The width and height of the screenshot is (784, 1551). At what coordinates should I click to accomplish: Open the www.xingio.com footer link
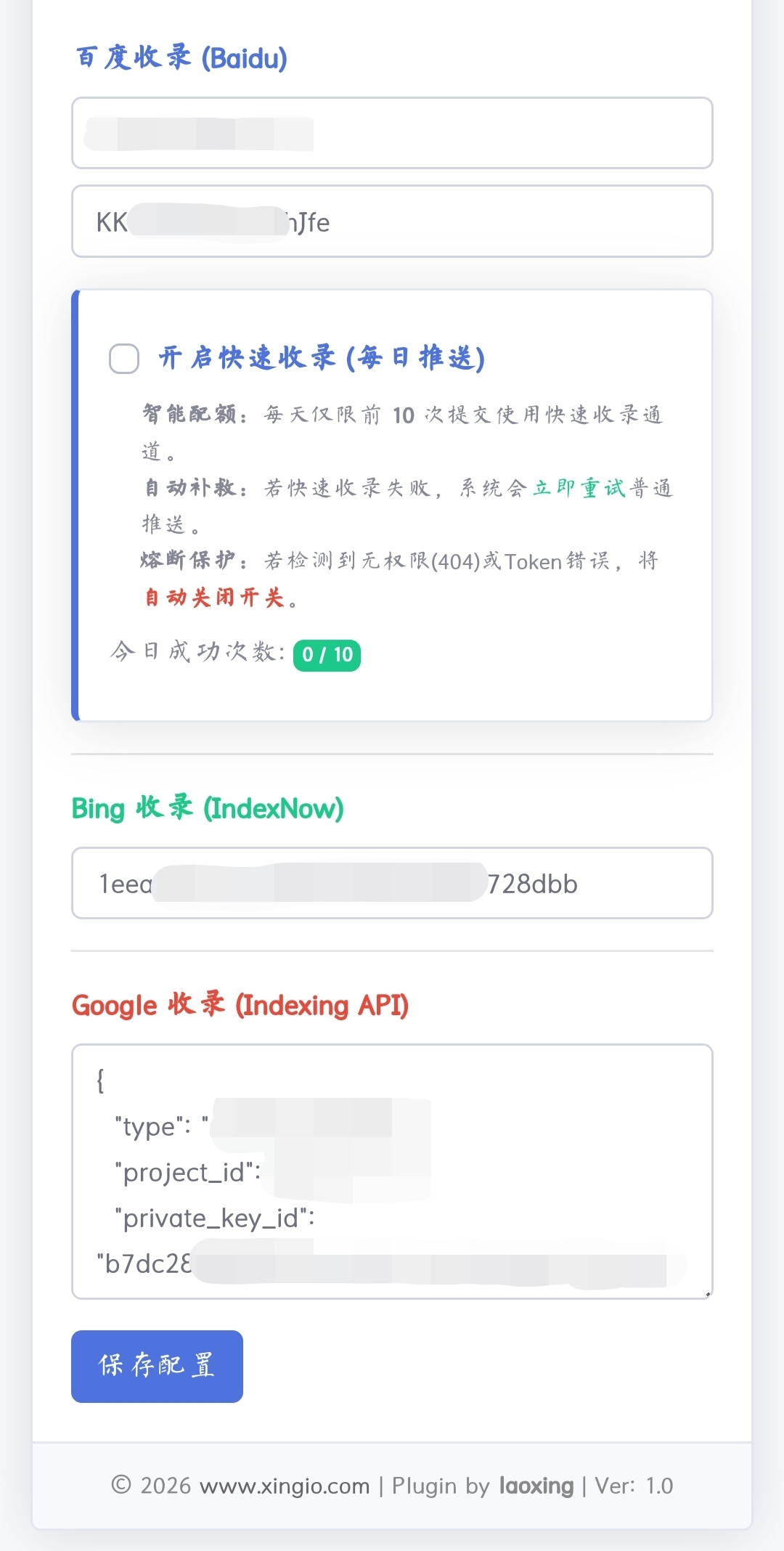pos(287,1486)
